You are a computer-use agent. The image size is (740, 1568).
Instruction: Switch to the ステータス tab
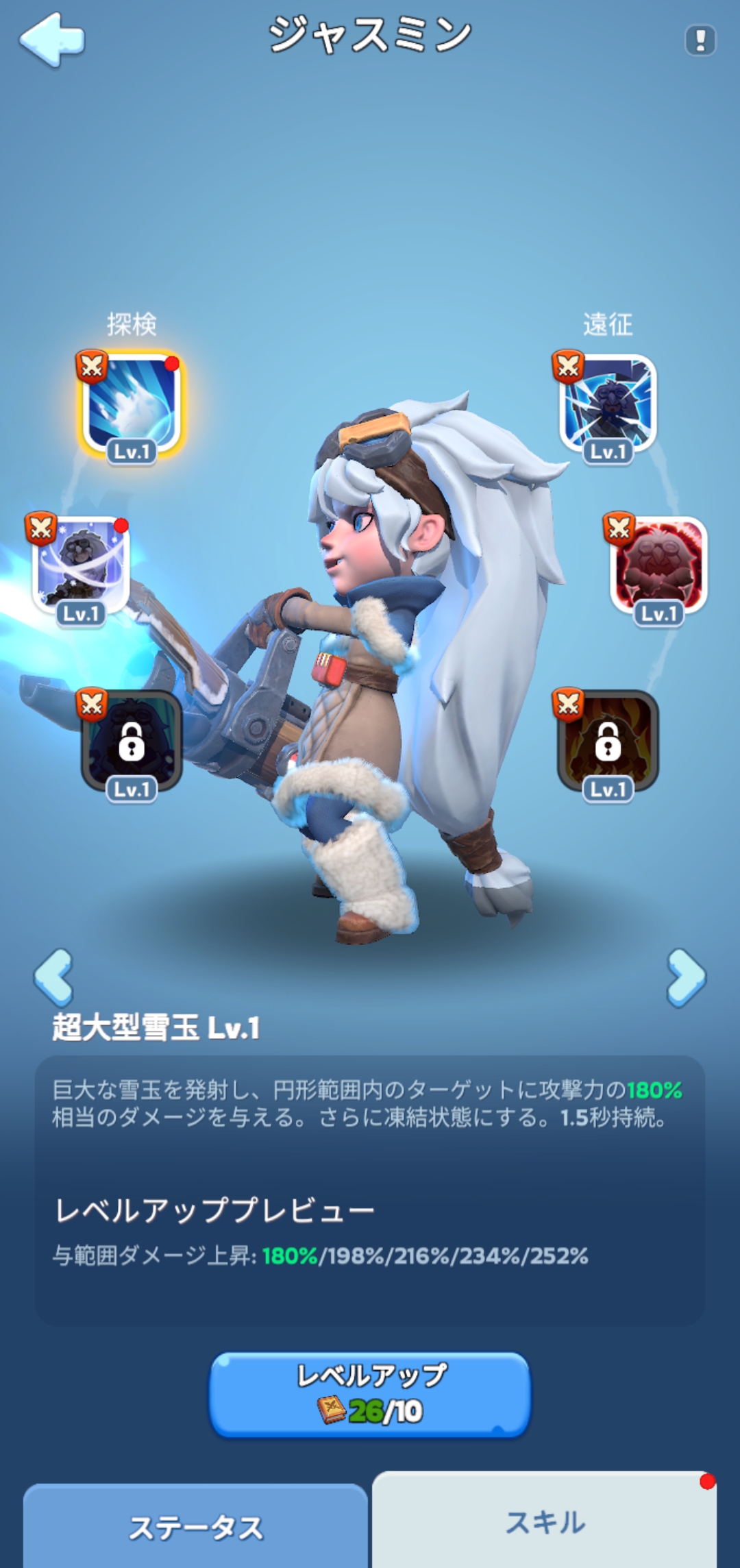196,1526
